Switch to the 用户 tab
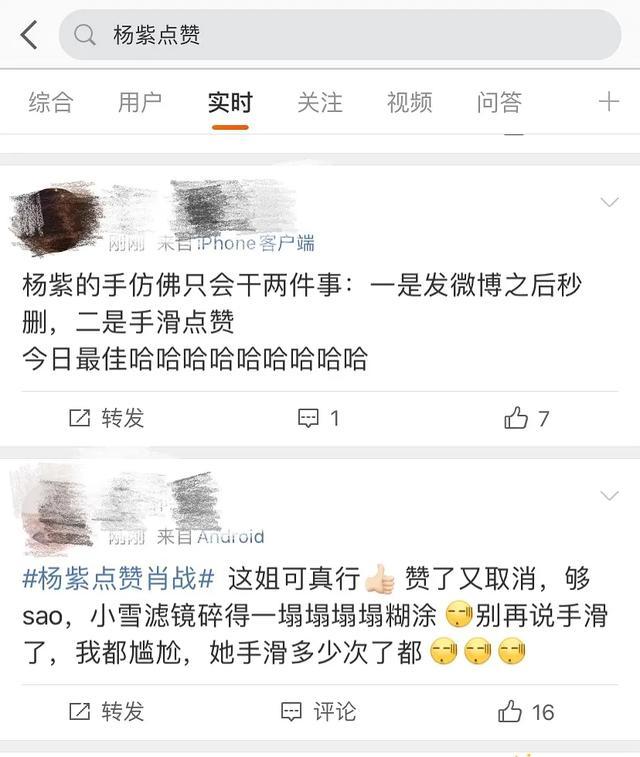The image size is (640, 757). pos(140,102)
